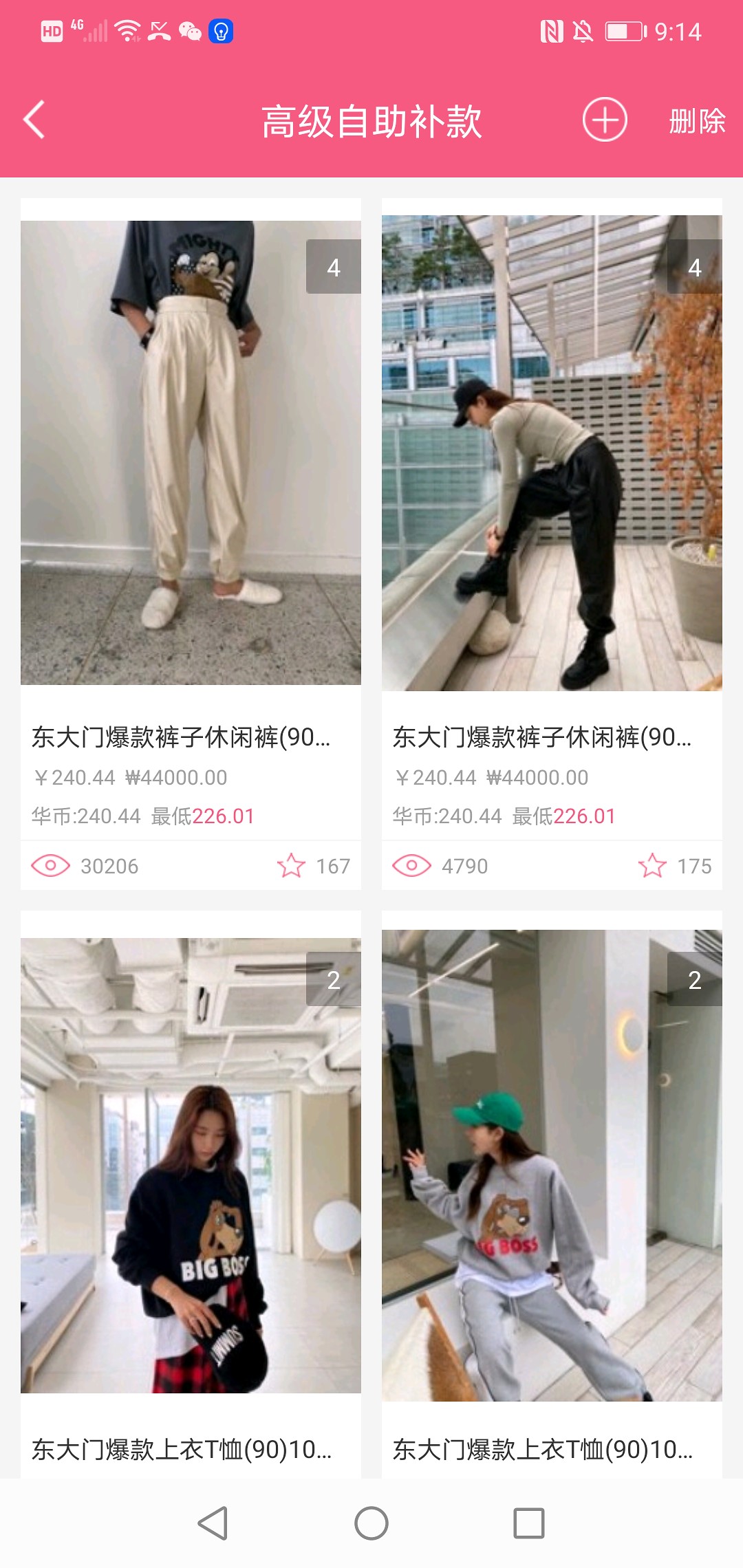The image size is (743, 1568).
Task: Open the beige pants product with 30206 views
Action: pos(191,454)
